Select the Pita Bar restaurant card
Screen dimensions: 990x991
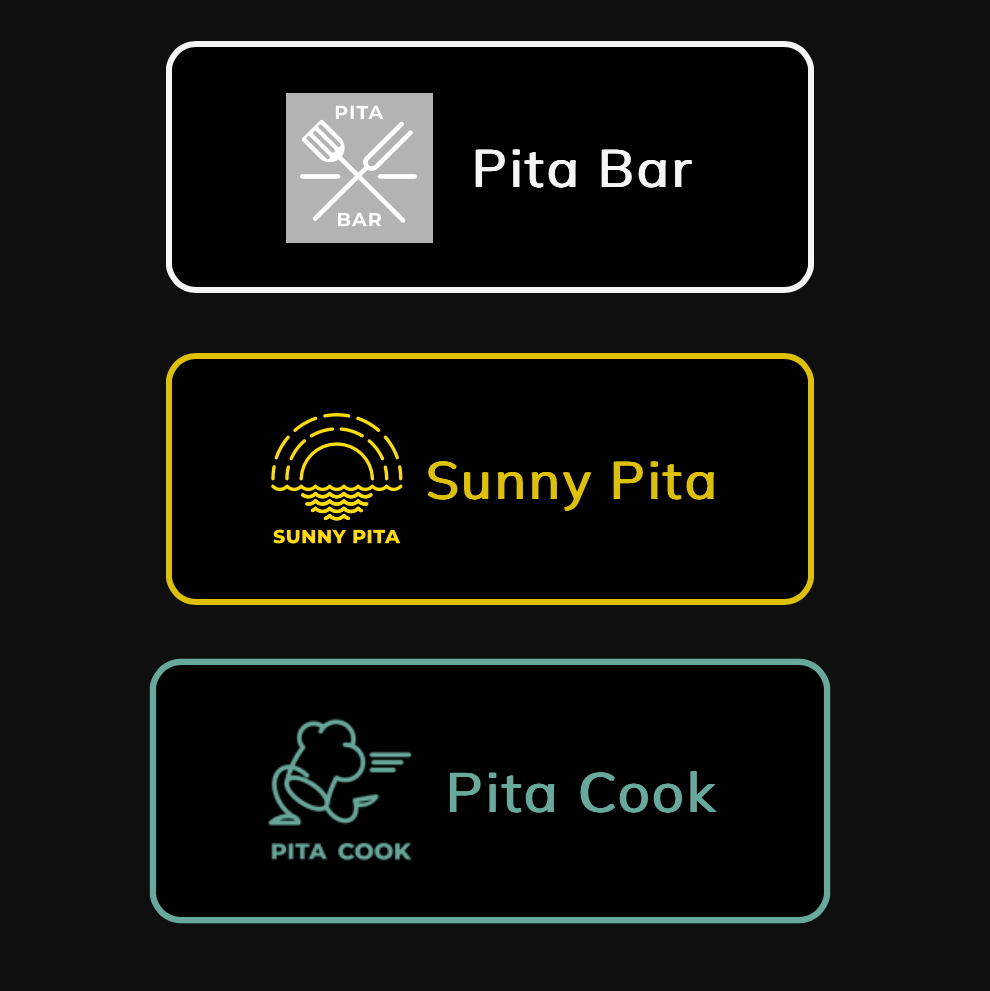pyautogui.click(x=490, y=168)
